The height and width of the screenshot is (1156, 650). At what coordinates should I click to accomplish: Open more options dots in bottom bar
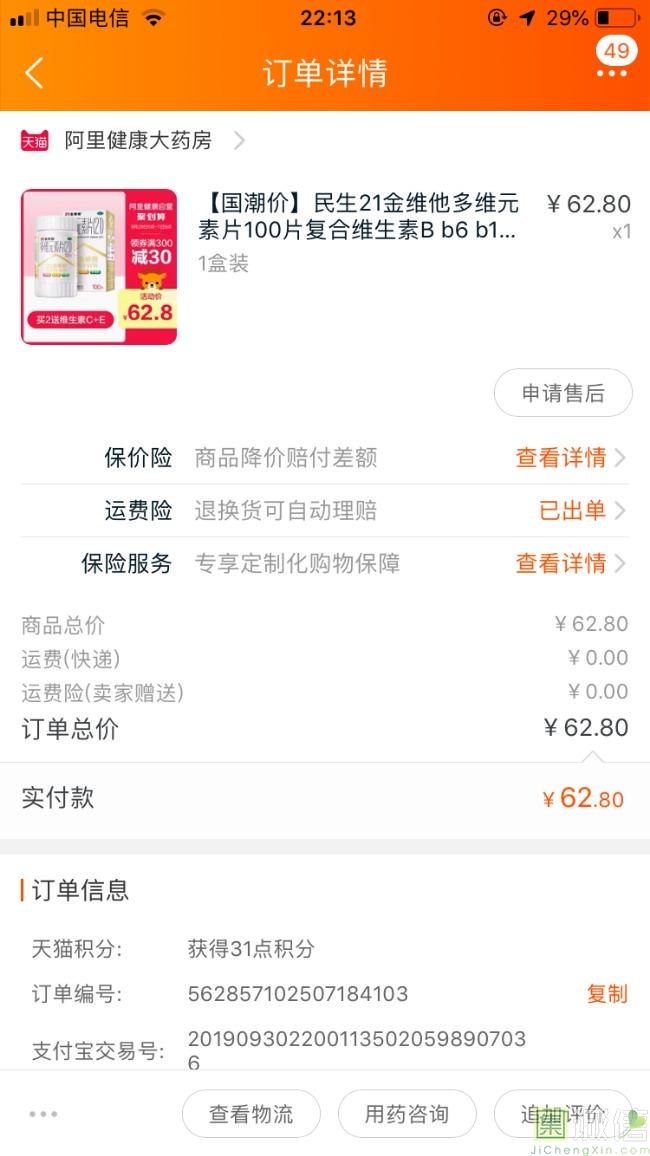pos(44,1114)
